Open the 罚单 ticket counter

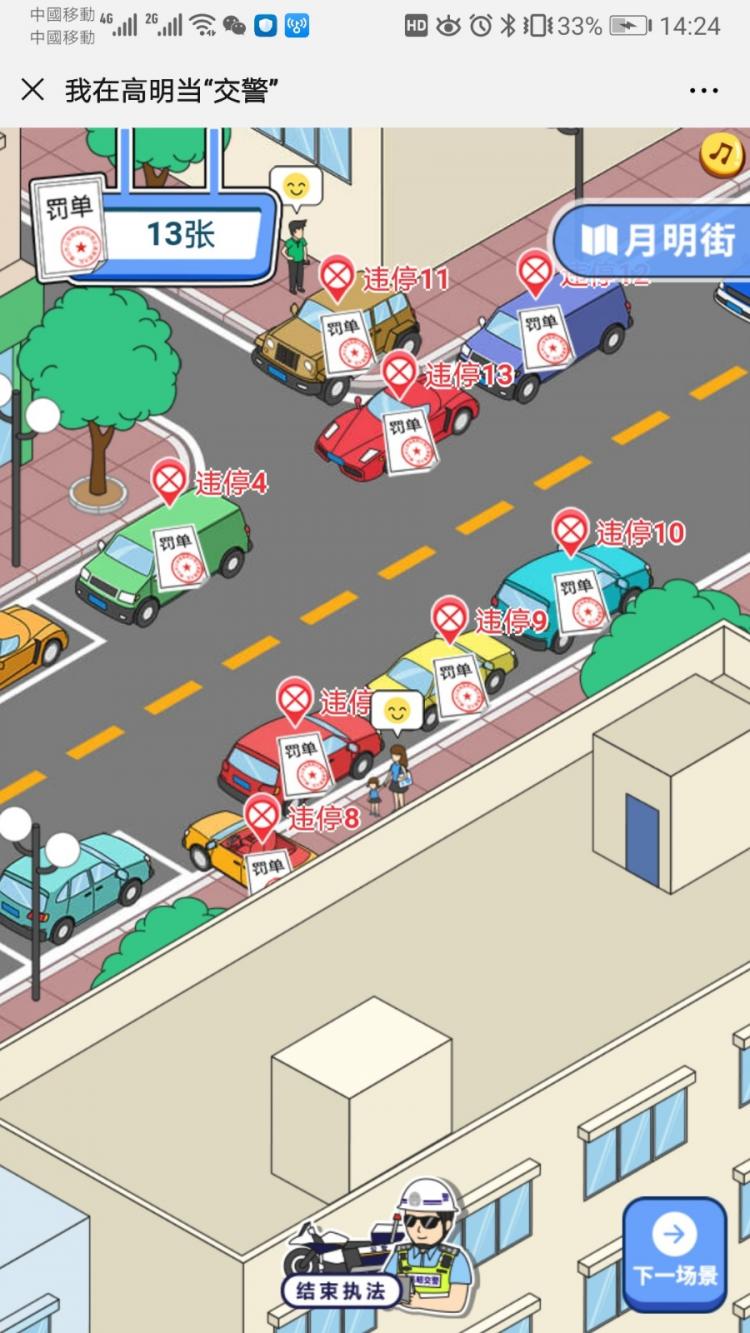(155, 235)
